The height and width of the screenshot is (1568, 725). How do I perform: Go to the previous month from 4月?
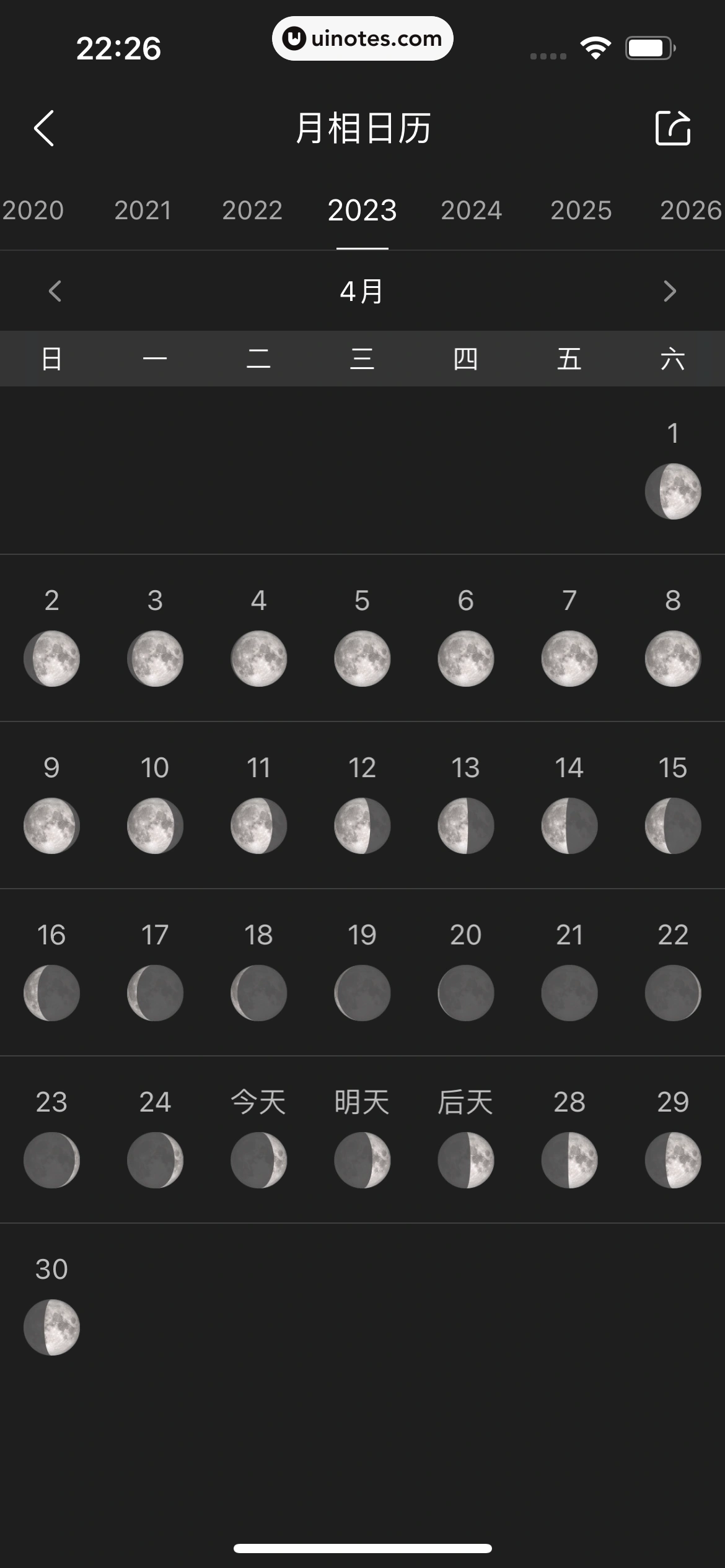(55, 291)
